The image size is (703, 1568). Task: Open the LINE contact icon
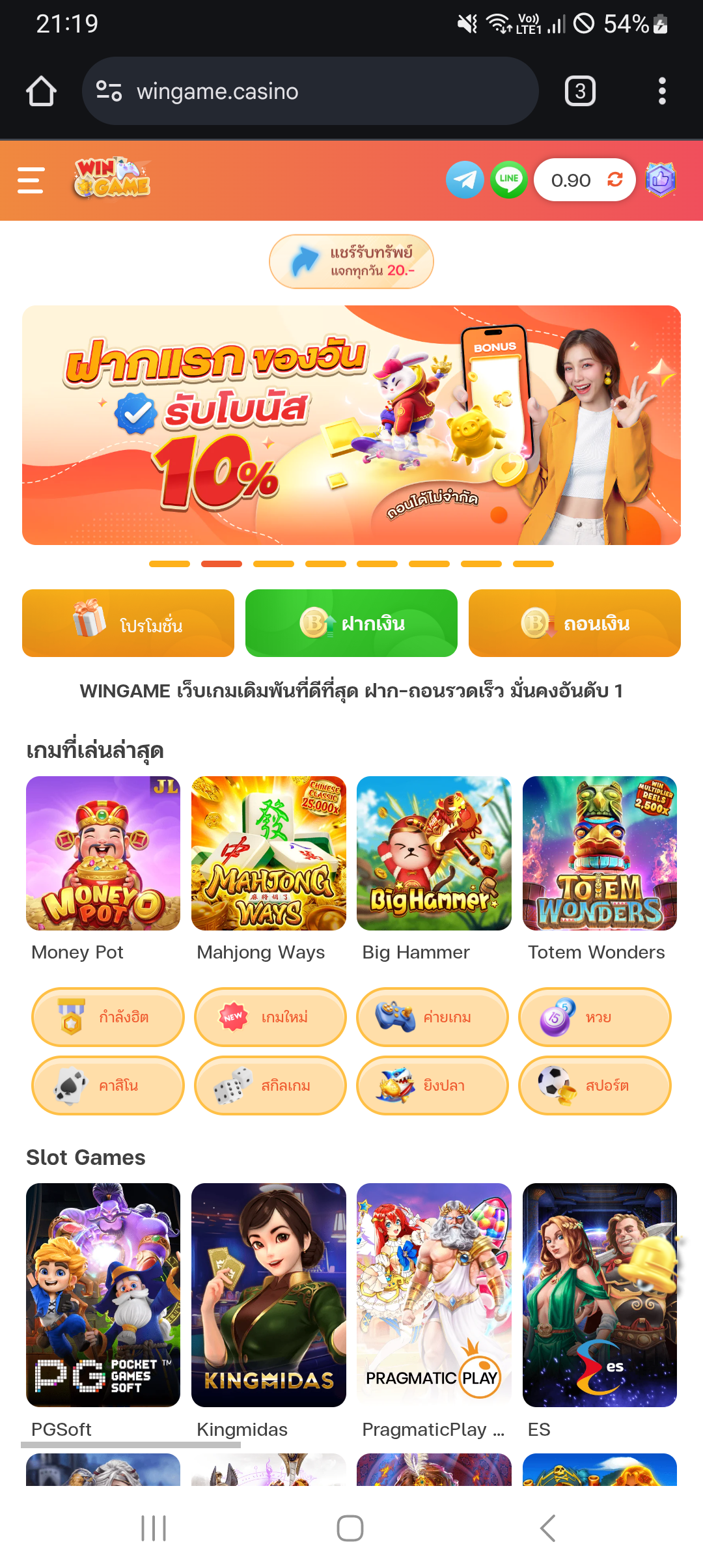click(509, 180)
